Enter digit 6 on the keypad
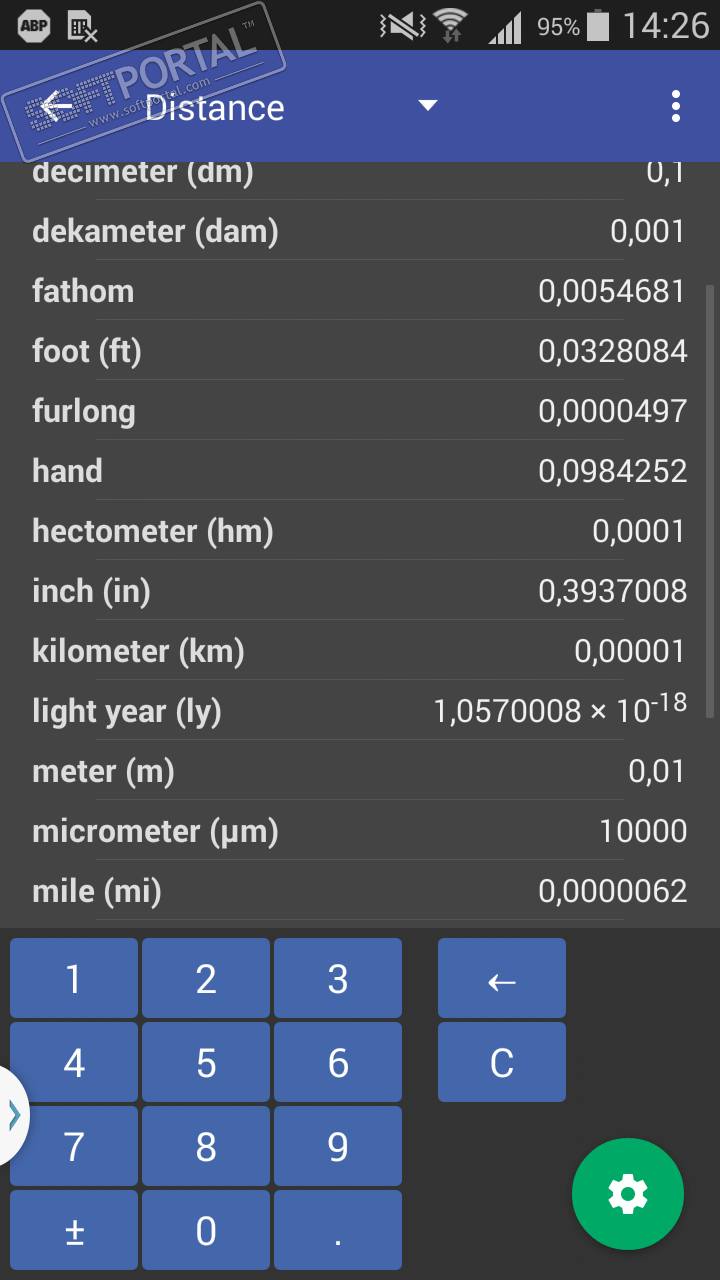This screenshot has width=720, height=1280. 338,1063
